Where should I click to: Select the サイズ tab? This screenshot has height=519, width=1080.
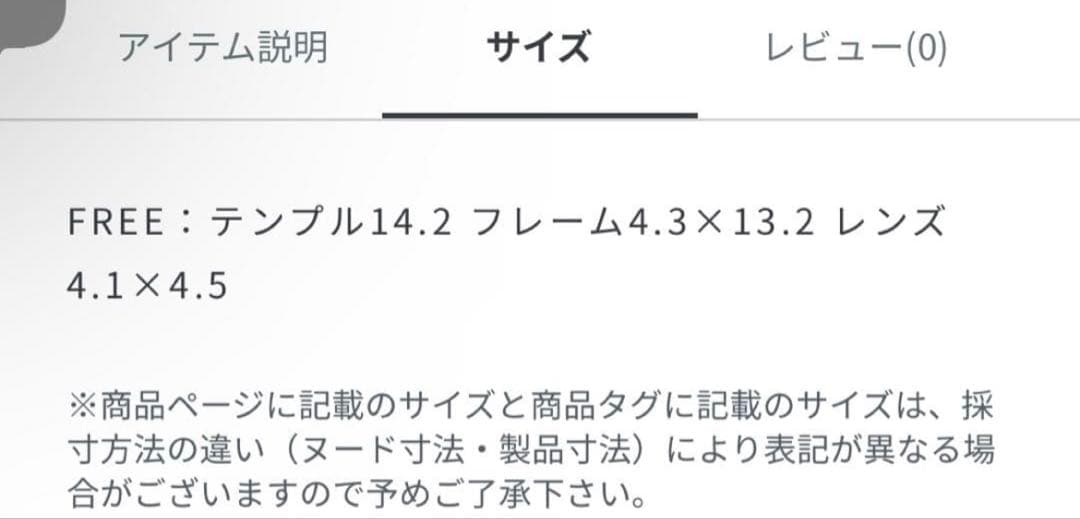point(538,48)
